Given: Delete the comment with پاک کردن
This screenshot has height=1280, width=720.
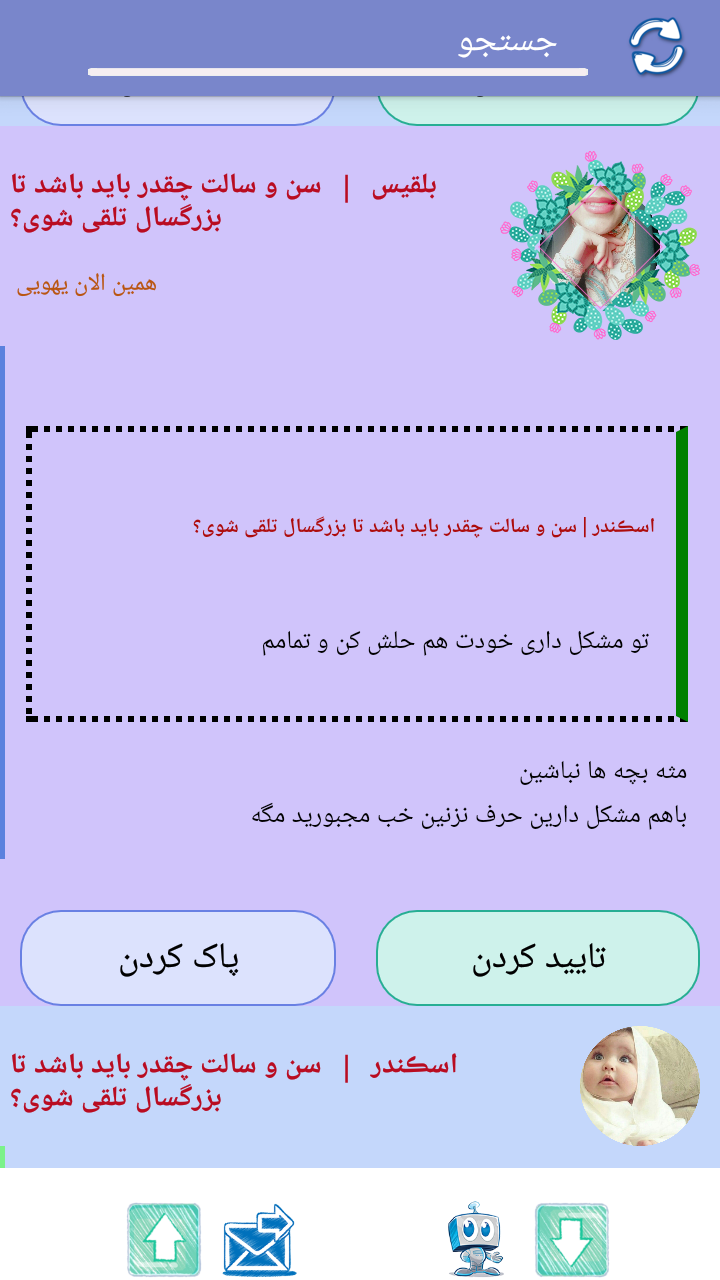Looking at the screenshot, I should (178, 958).
